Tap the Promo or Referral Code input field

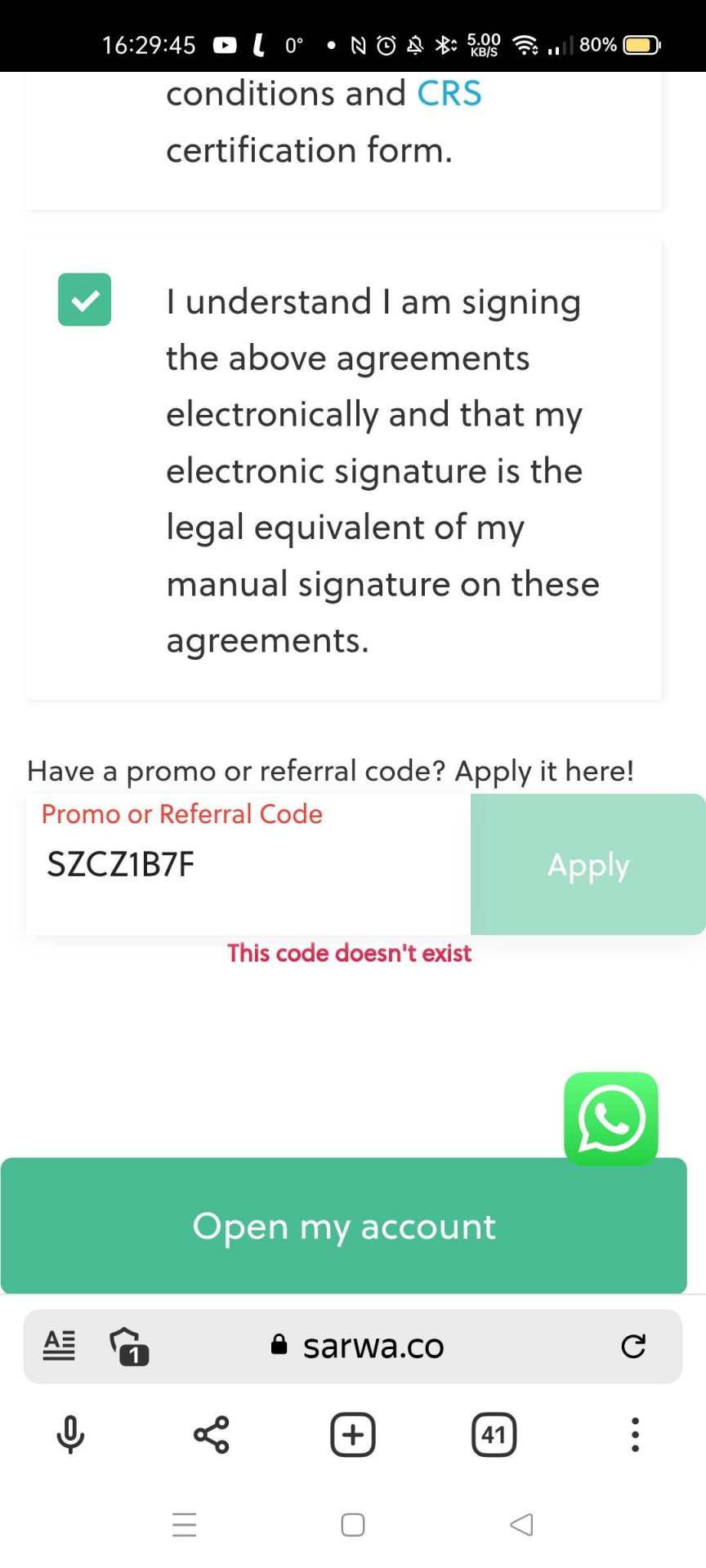click(x=245, y=864)
